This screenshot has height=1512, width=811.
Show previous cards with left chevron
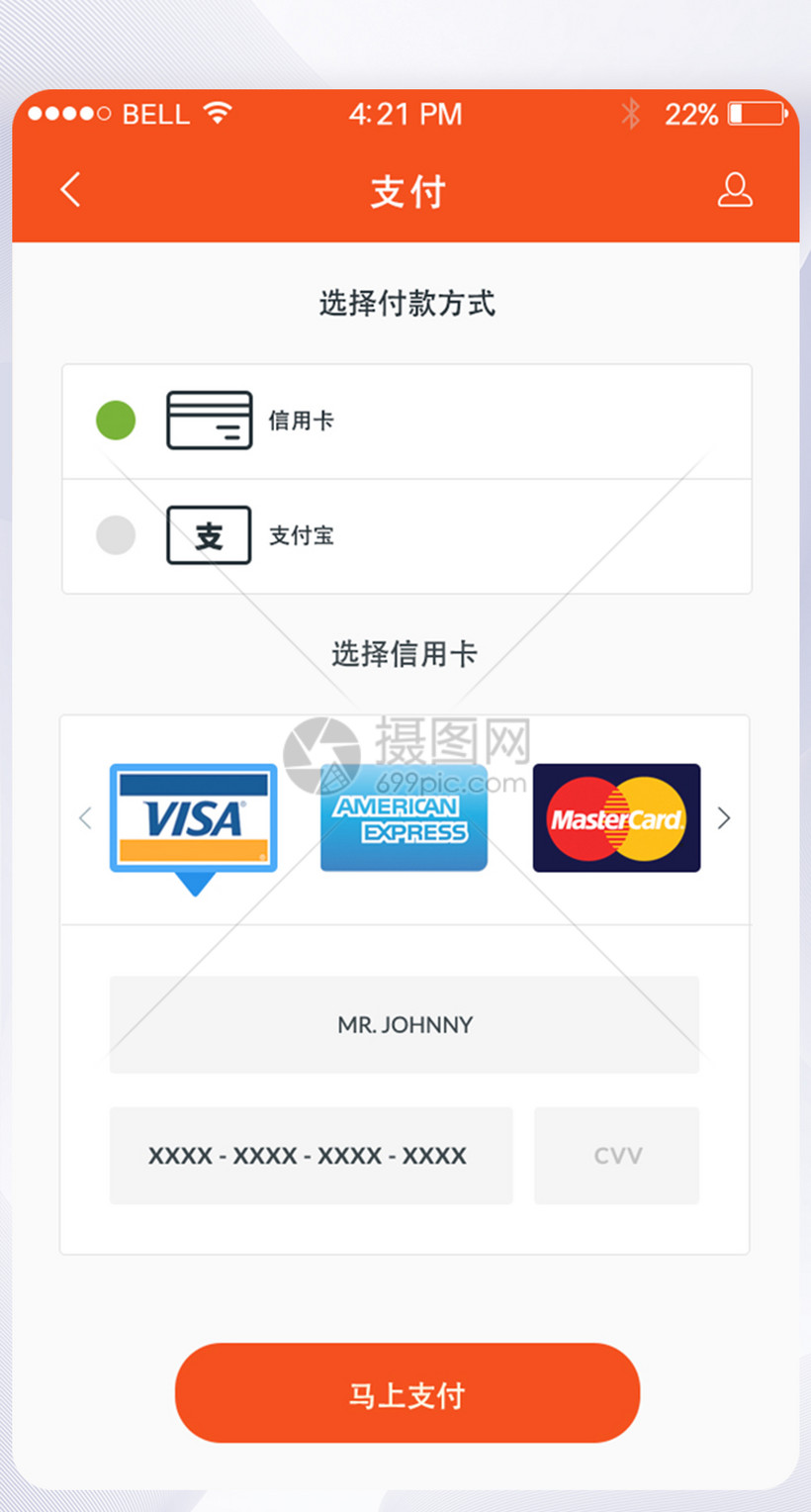point(85,818)
